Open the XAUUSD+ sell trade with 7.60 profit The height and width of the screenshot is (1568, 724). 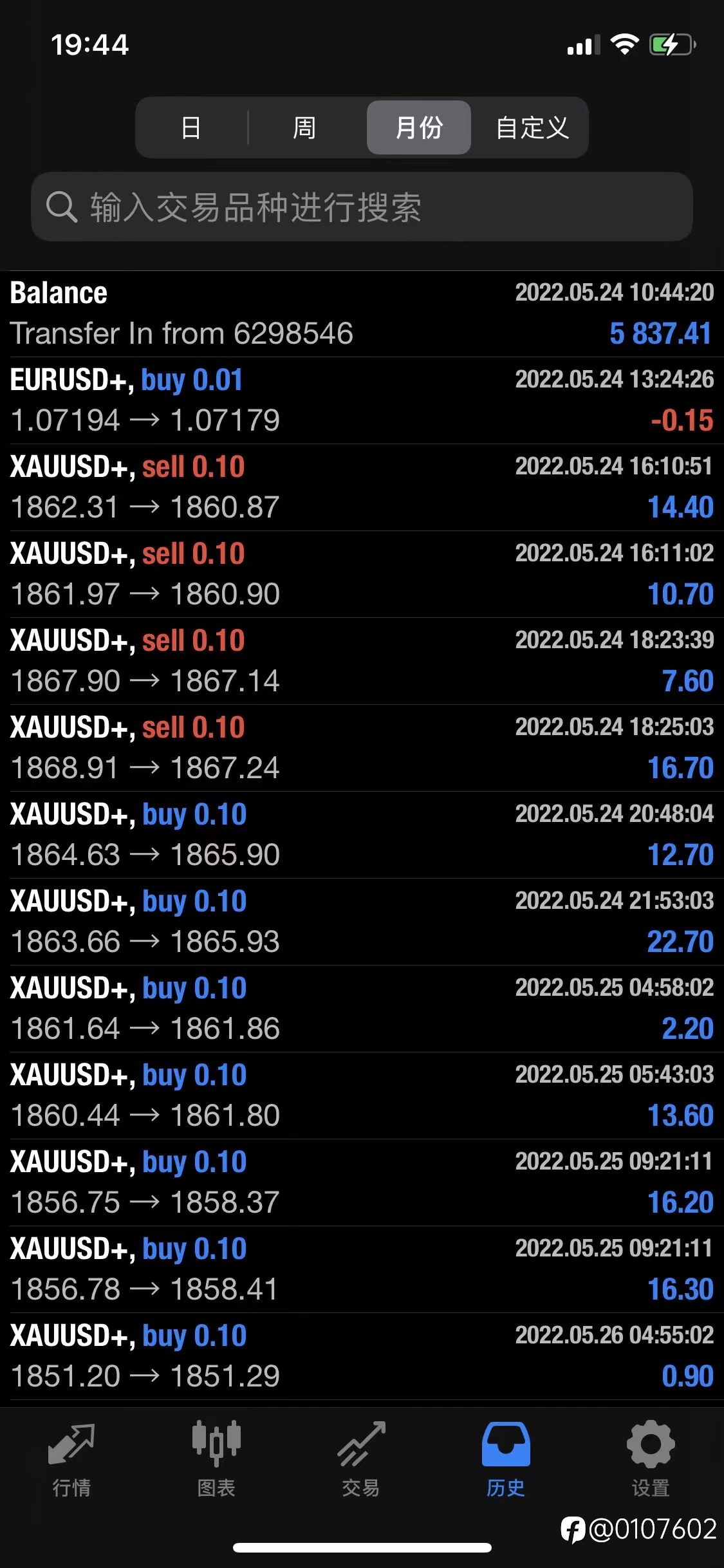tap(362, 661)
